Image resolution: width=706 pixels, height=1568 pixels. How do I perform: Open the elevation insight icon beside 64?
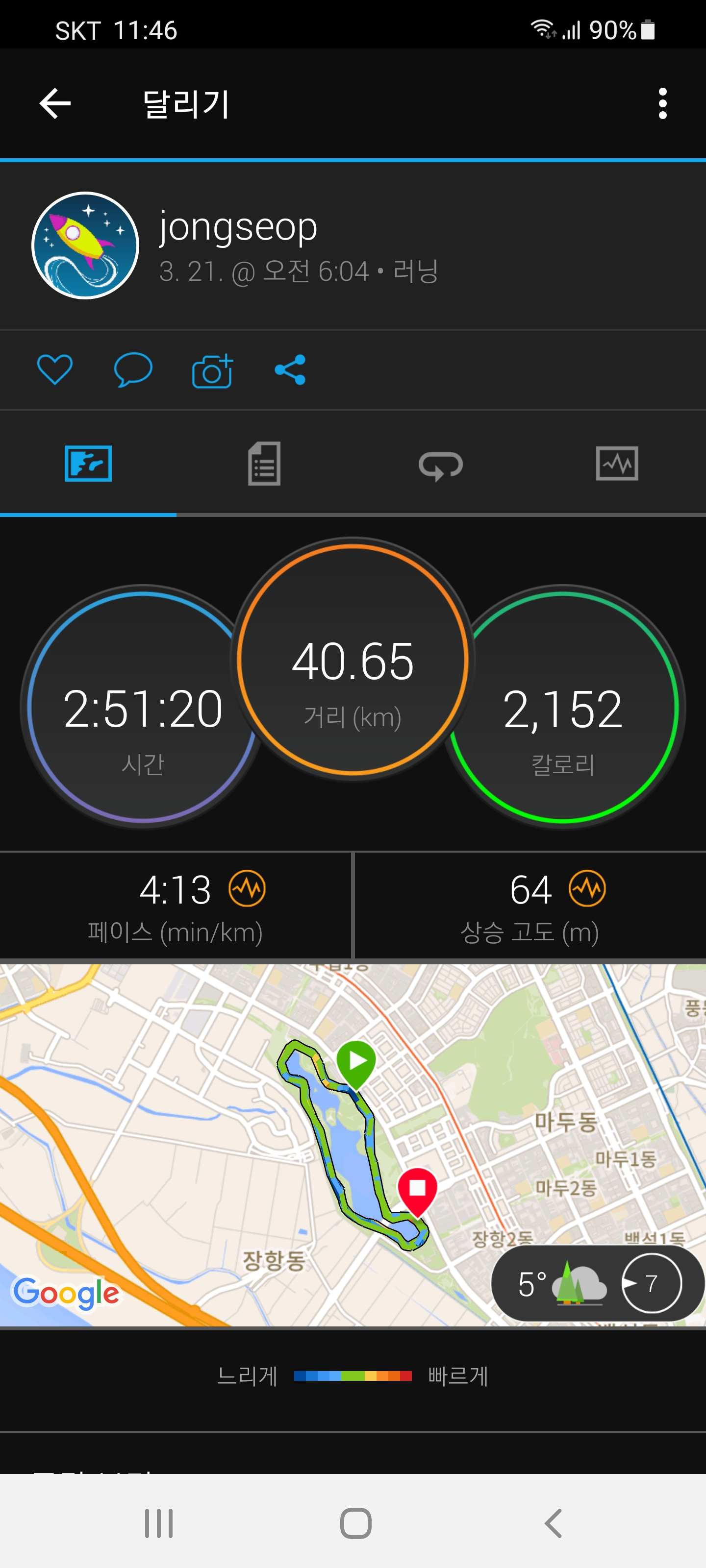pos(586,889)
